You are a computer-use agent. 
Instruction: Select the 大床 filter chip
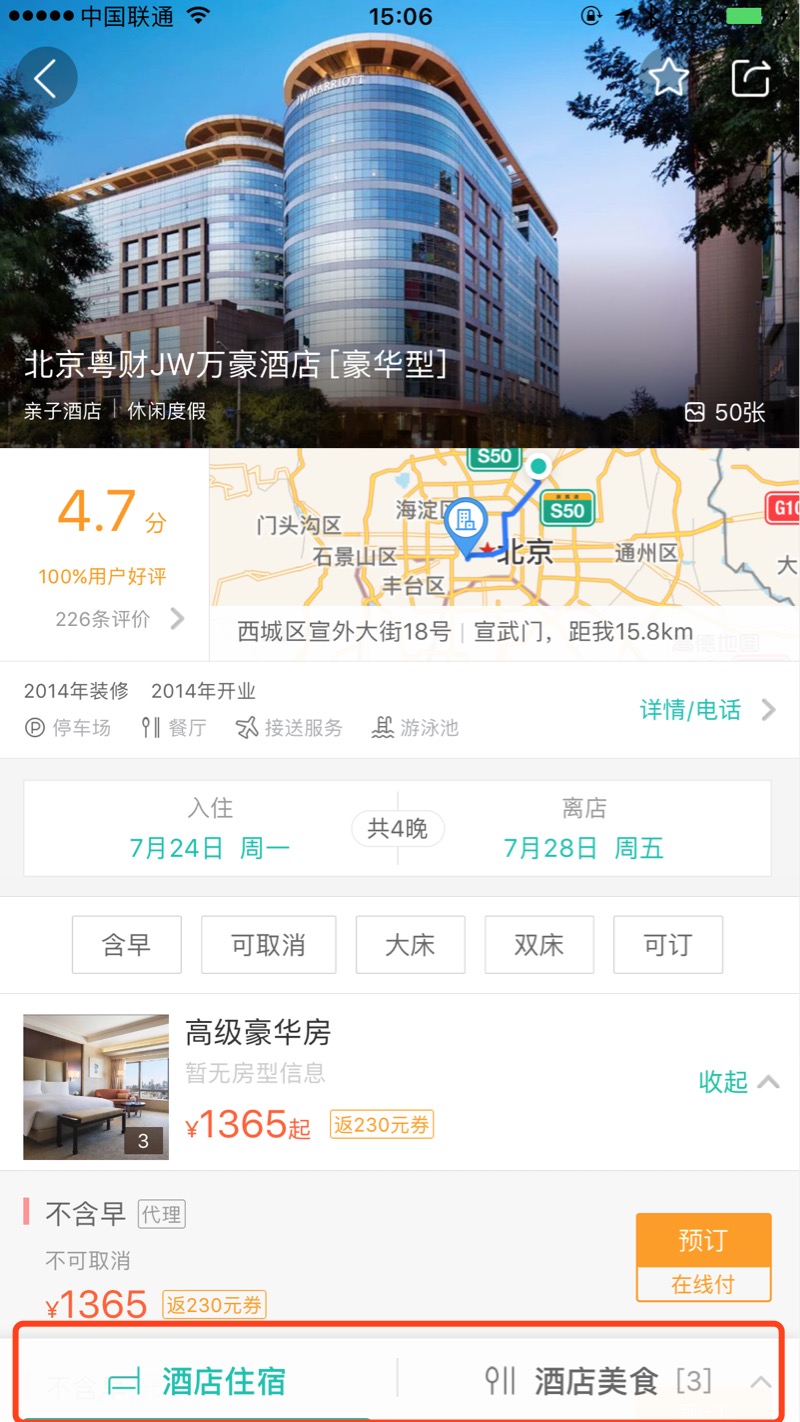point(410,945)
